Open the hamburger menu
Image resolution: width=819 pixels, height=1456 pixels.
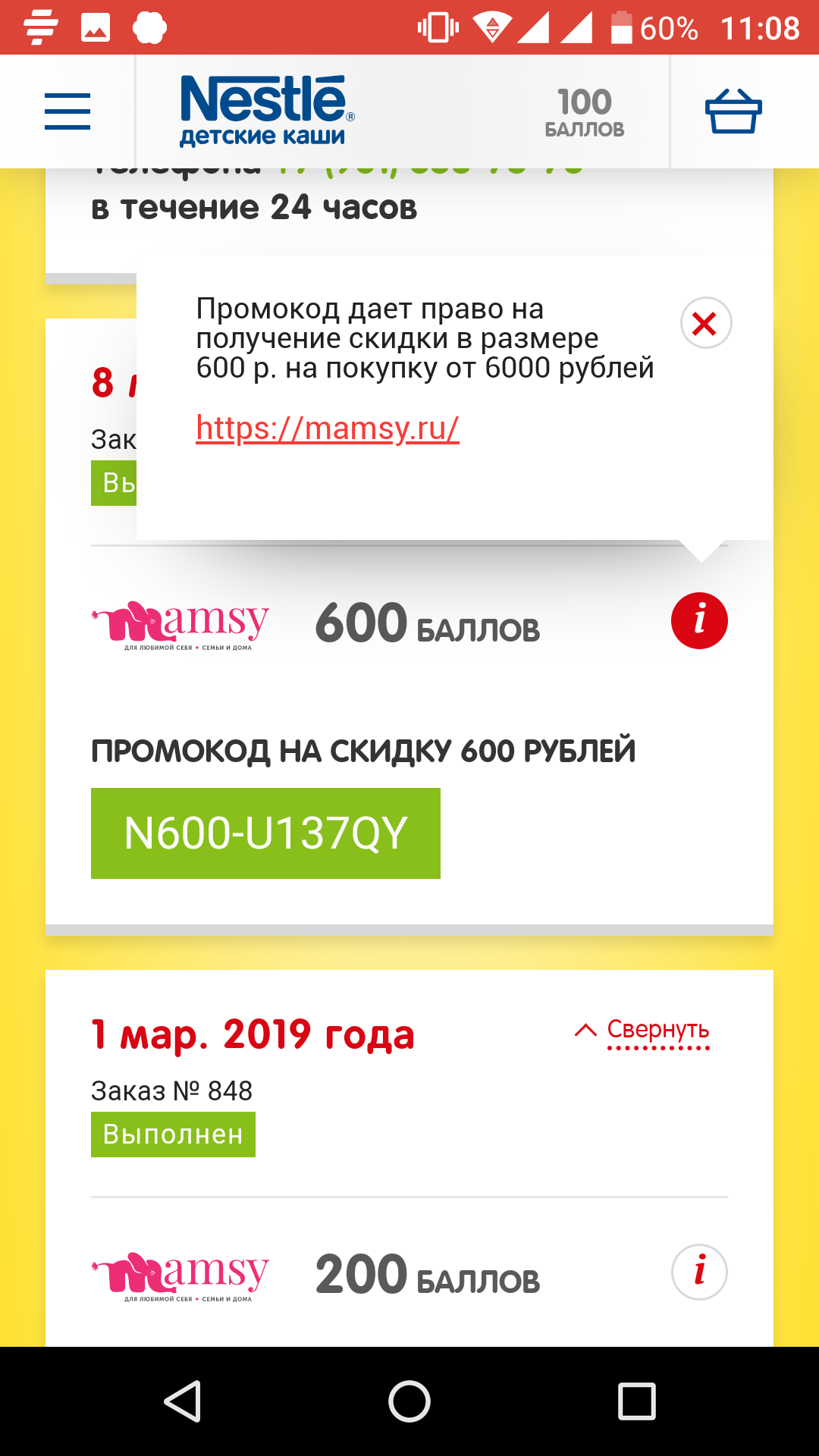pos(67,111)
